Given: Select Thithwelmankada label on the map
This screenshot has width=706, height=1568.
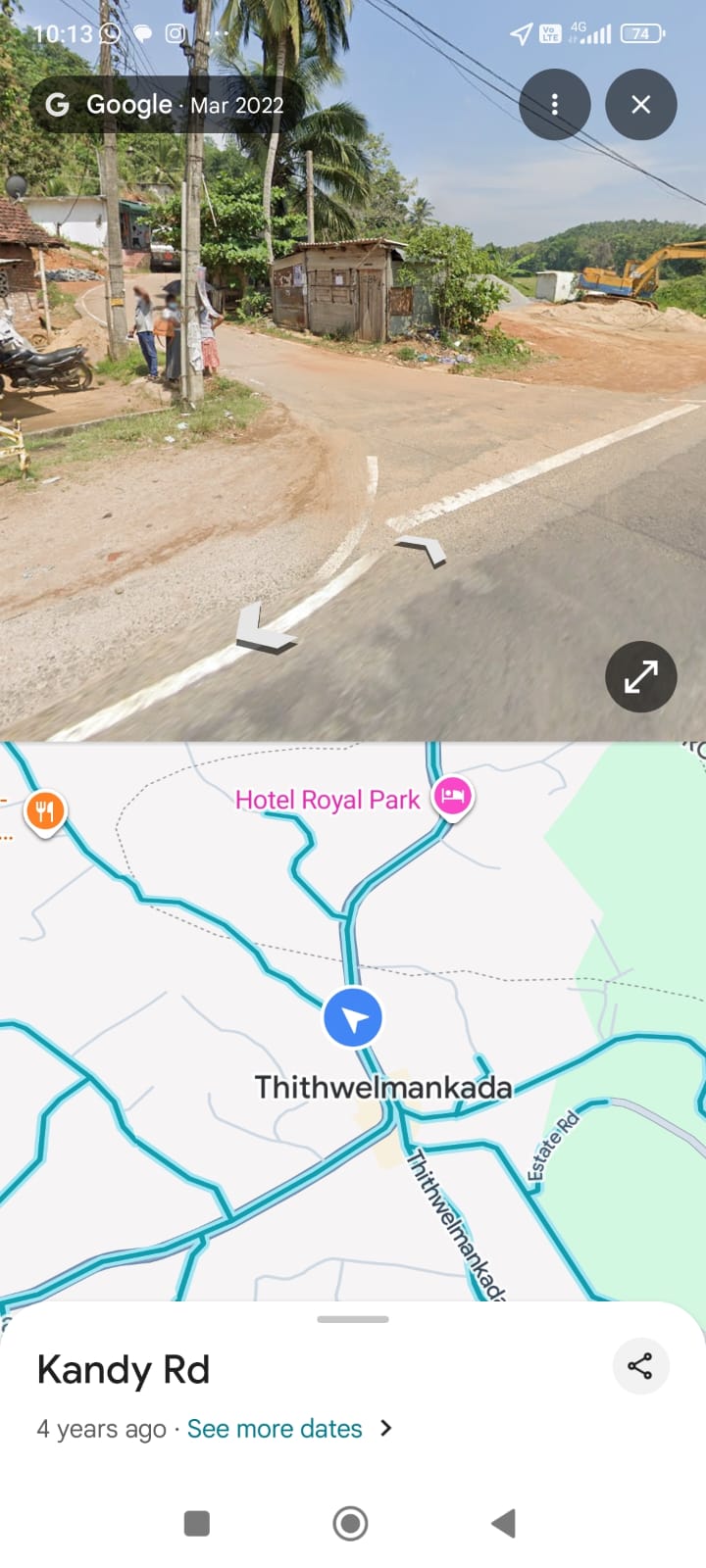Looking at the screenshot, I should [383, 1087].
